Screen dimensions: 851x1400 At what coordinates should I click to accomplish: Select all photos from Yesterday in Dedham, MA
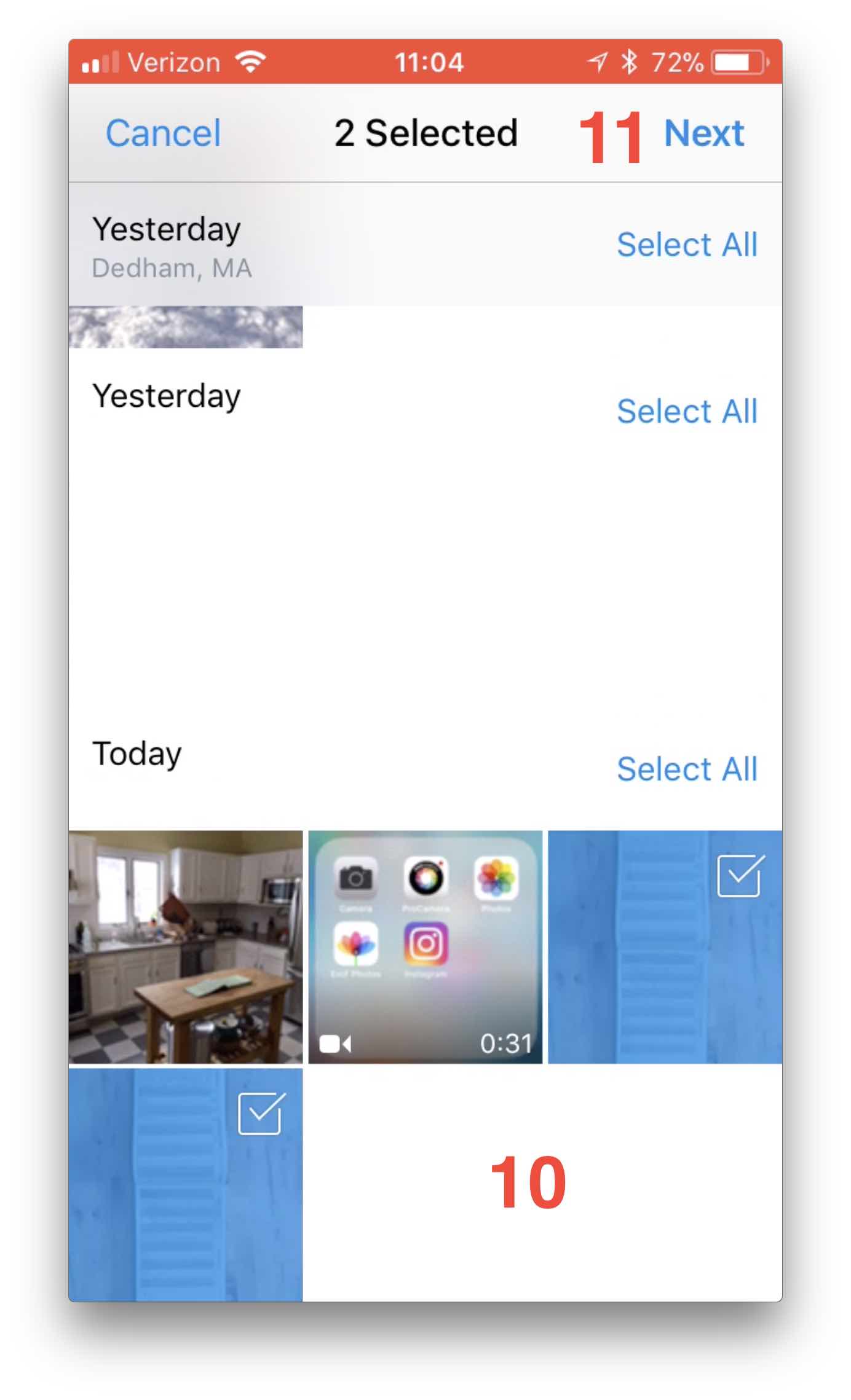click(687, 245)
